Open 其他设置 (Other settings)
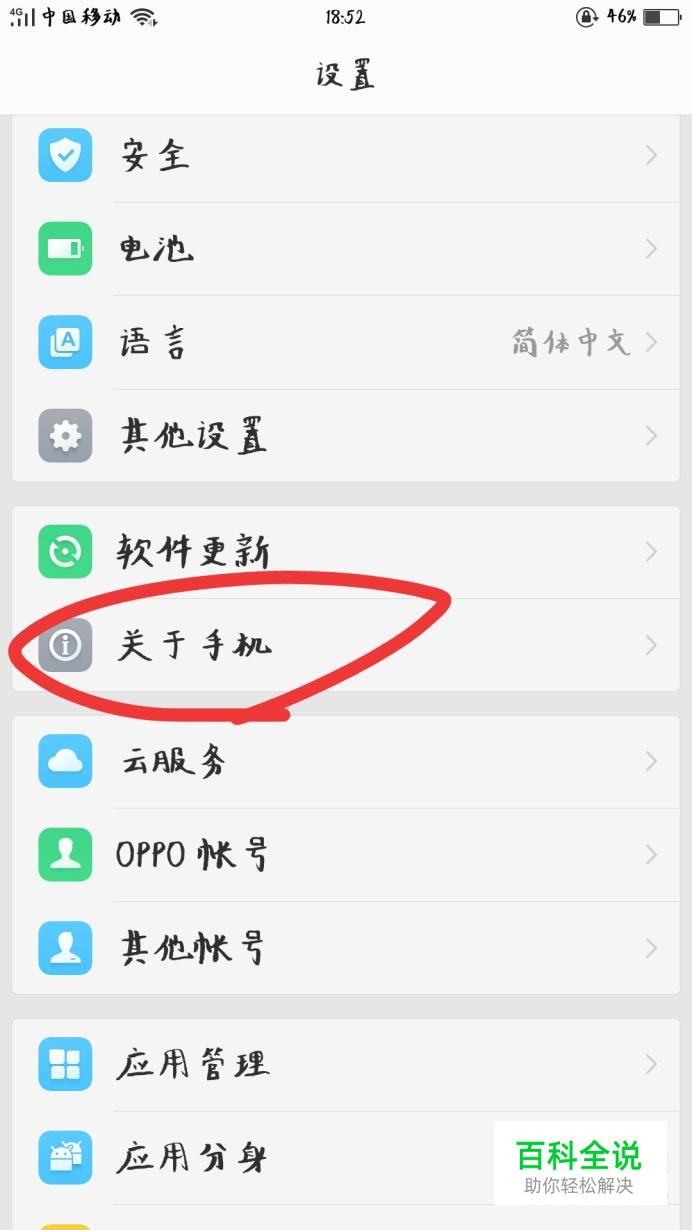Screen dimensions: 692x1230 345,436
